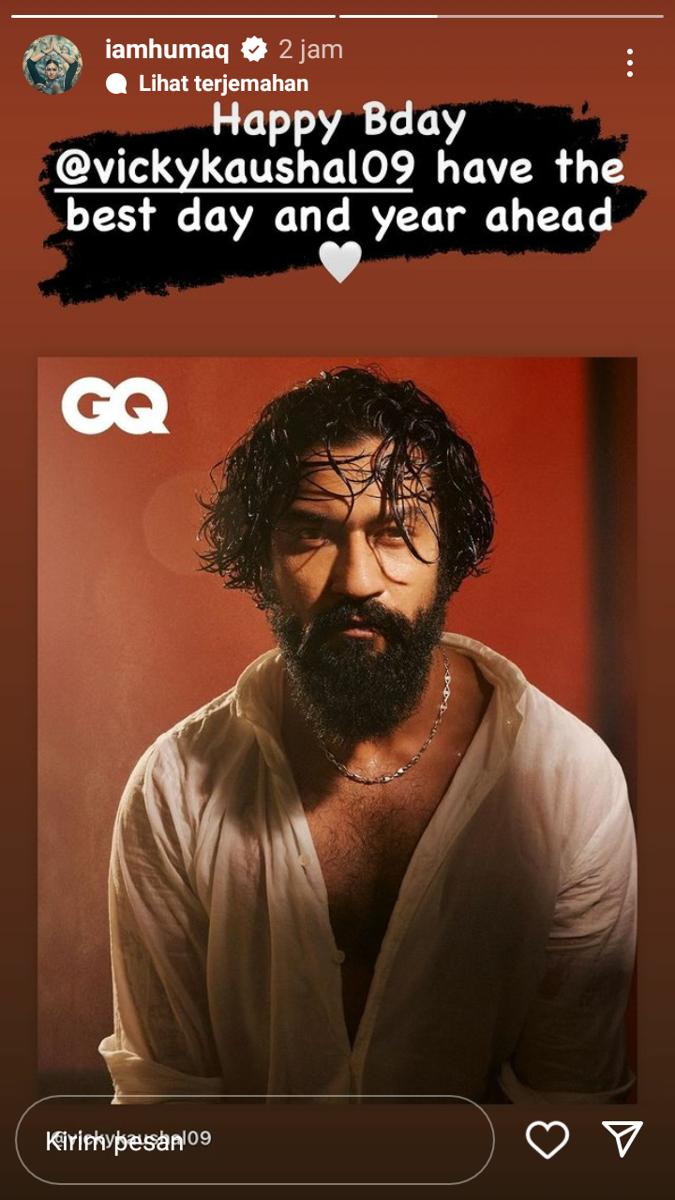Open the iamhumaq username link
The height and width of the screenshot is (1200, 675).
166,49
